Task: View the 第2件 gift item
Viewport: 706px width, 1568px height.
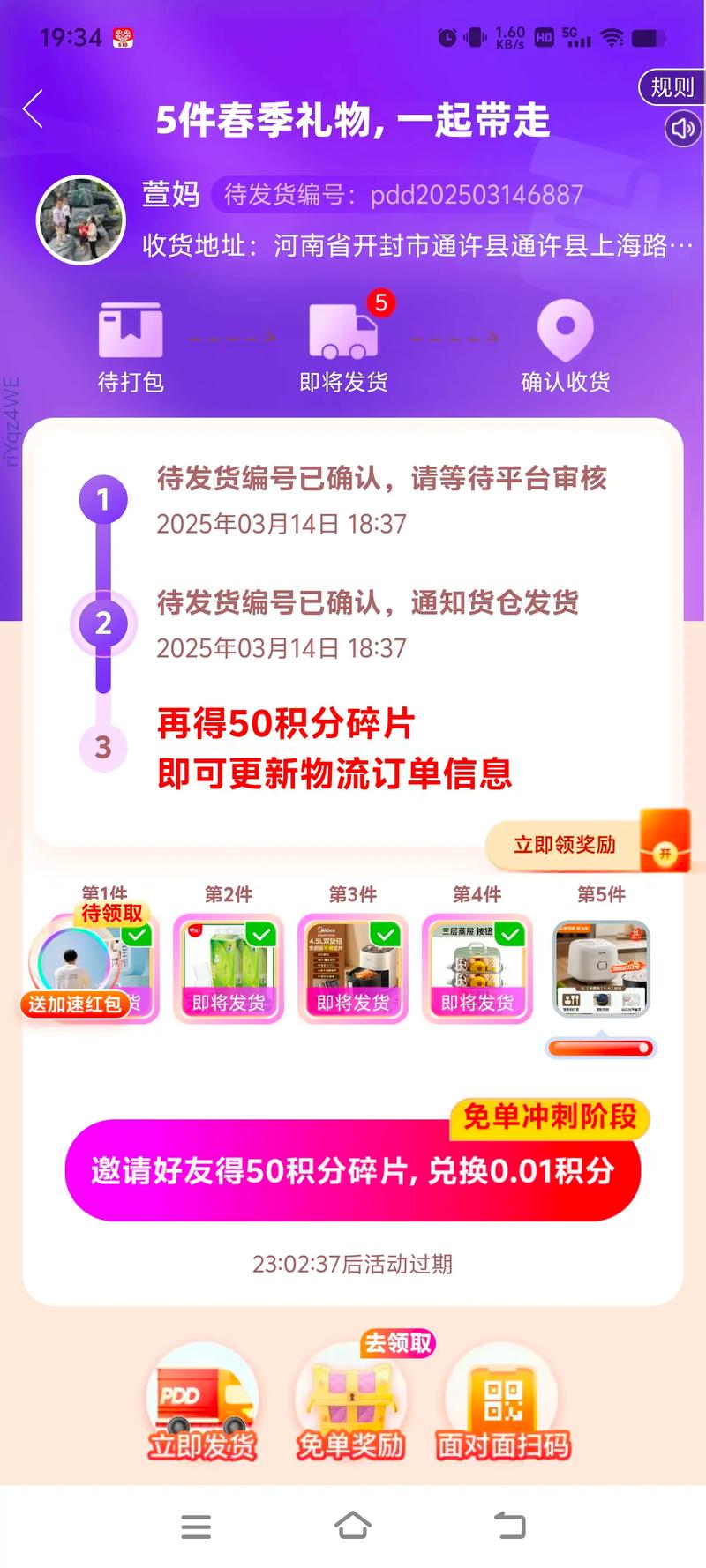Action: 229,968
